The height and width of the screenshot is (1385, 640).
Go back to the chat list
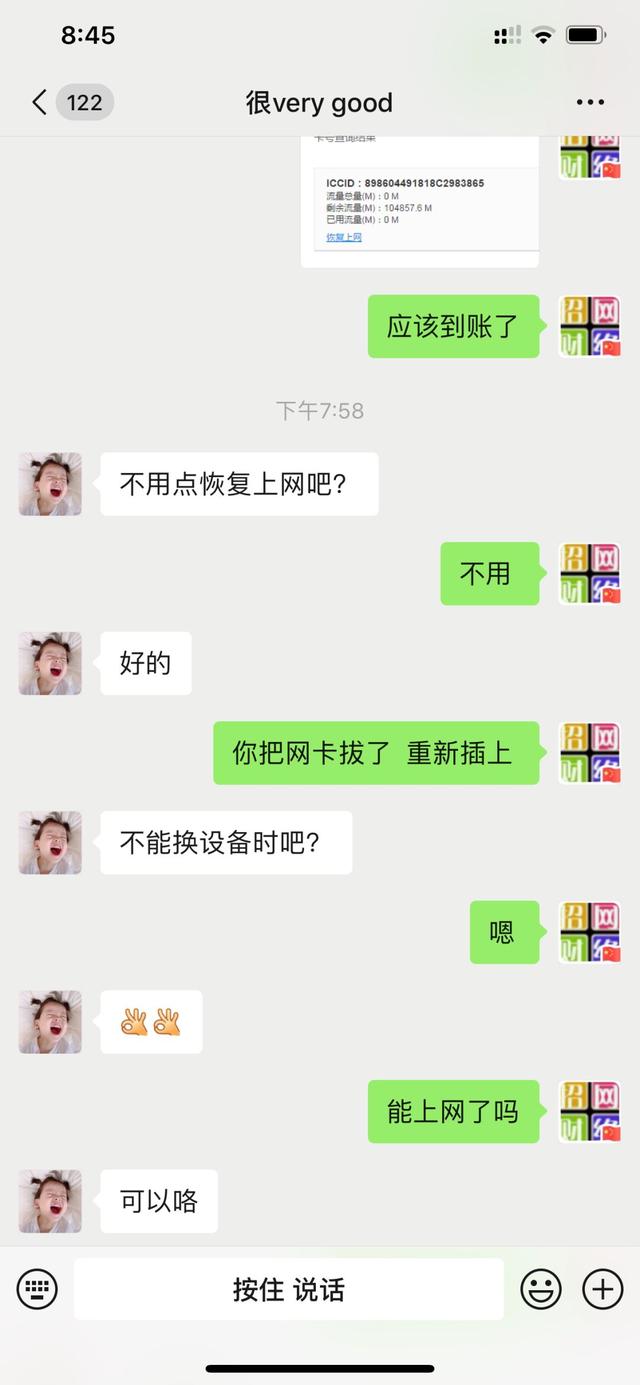[40, 102]
